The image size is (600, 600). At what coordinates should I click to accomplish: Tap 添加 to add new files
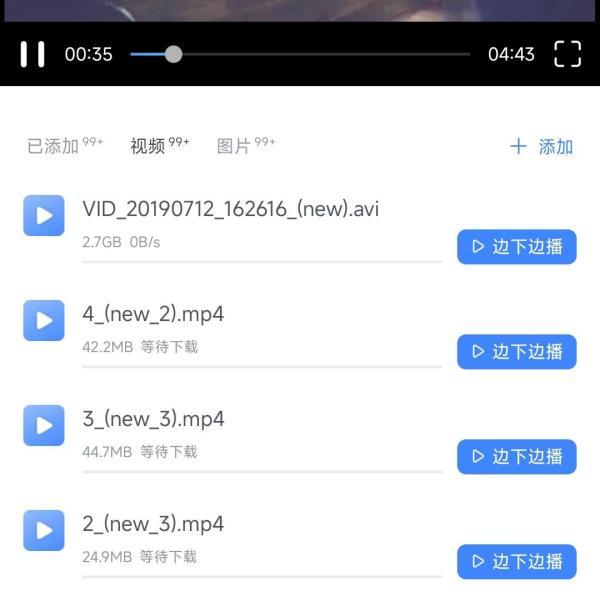(x=542, y=147)
